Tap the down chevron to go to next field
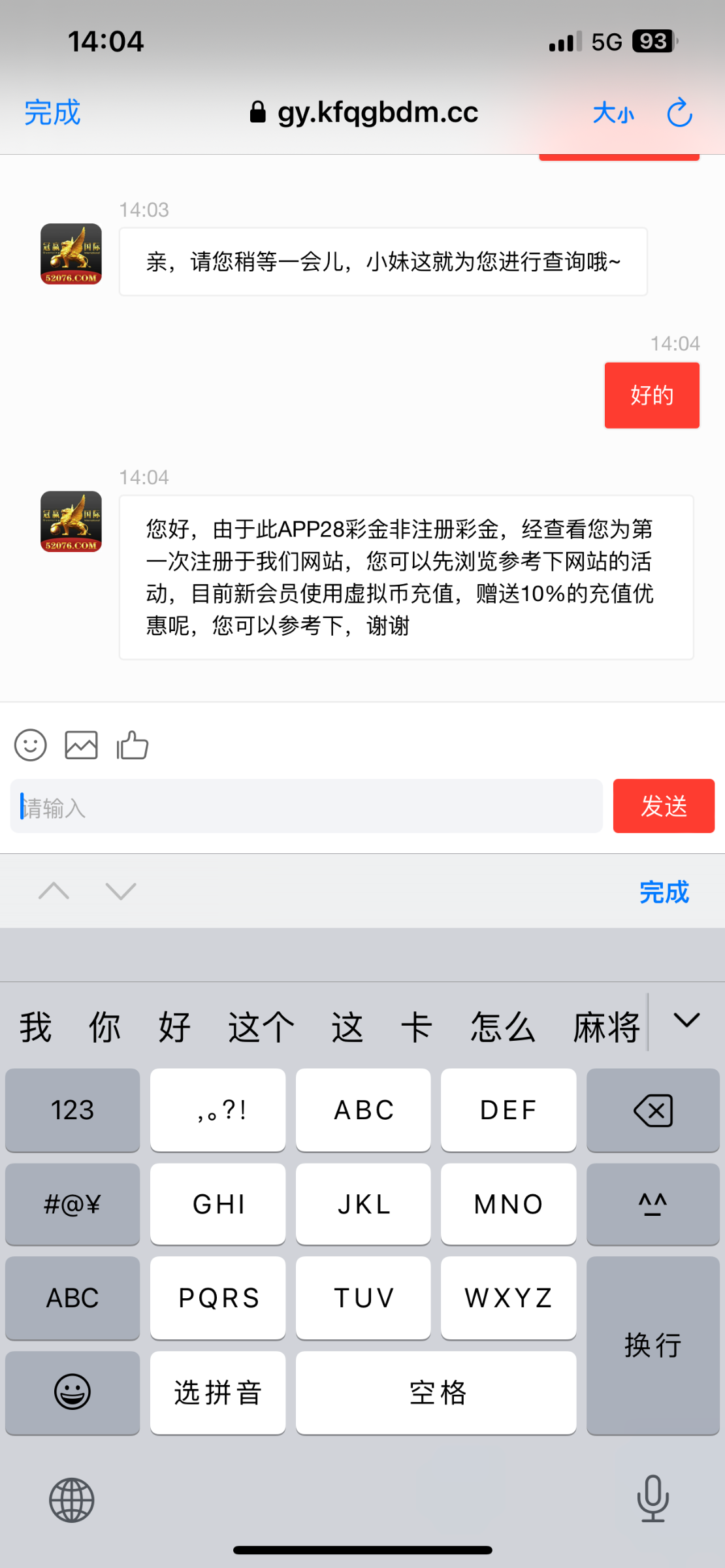This screenshot has width=725, height=1568. coord(121,890)
